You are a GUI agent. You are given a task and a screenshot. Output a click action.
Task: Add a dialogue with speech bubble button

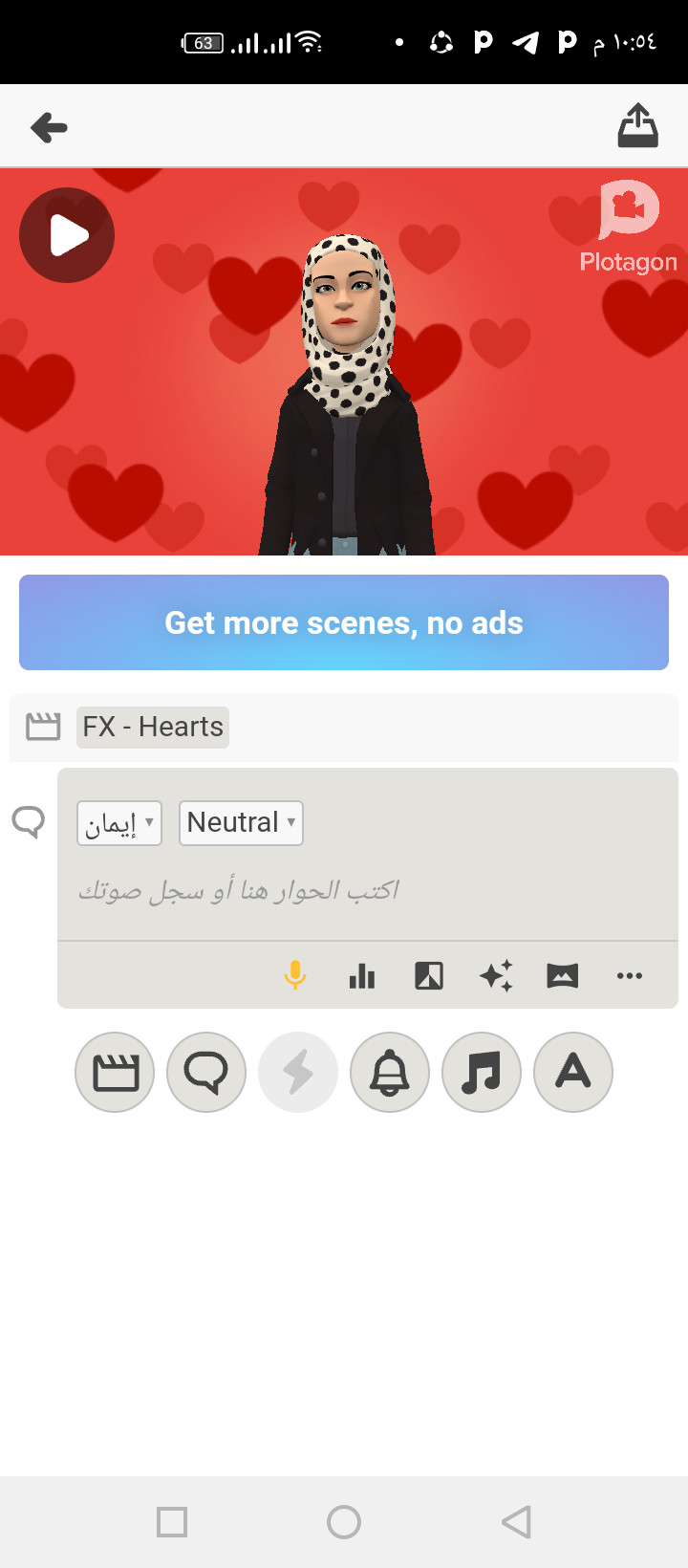[x=206, y=1072]
